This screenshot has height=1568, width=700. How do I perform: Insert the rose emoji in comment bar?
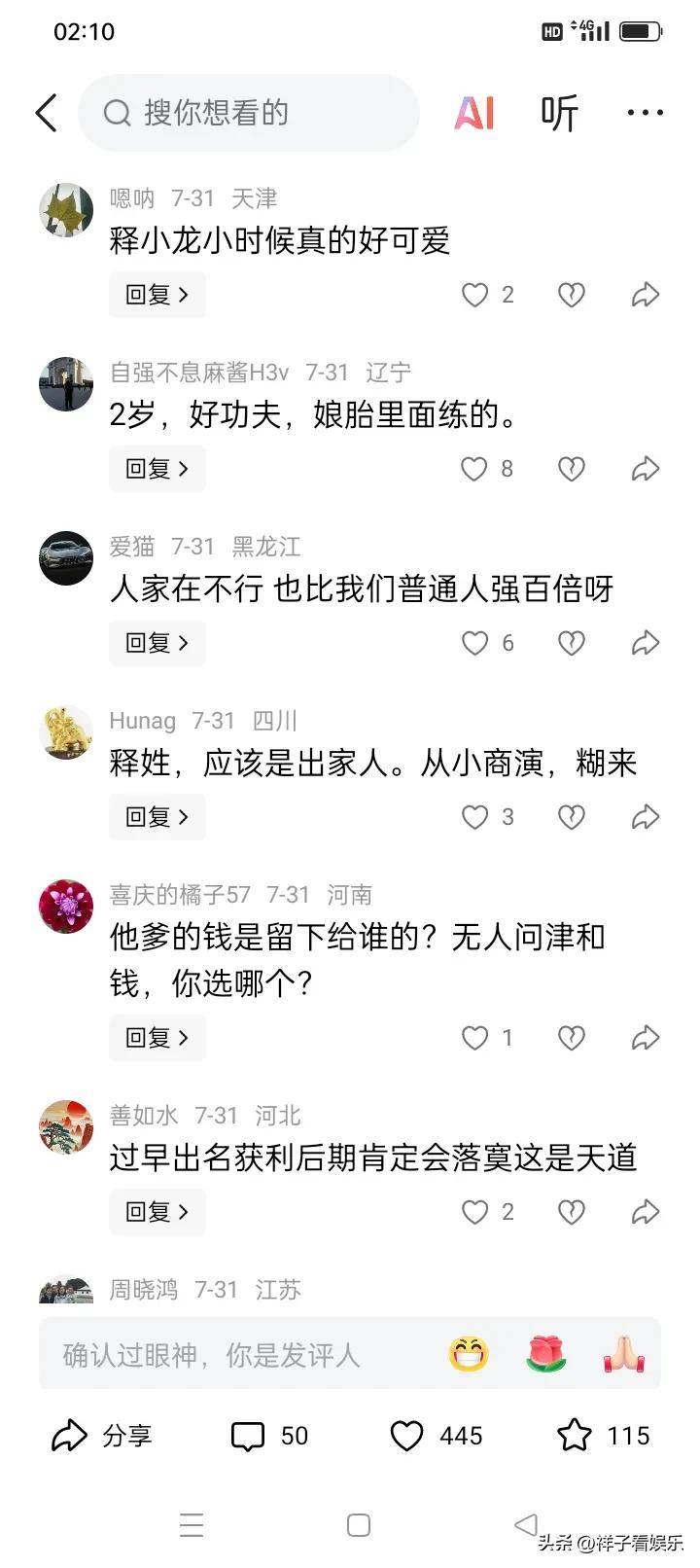pos(546,1354)
